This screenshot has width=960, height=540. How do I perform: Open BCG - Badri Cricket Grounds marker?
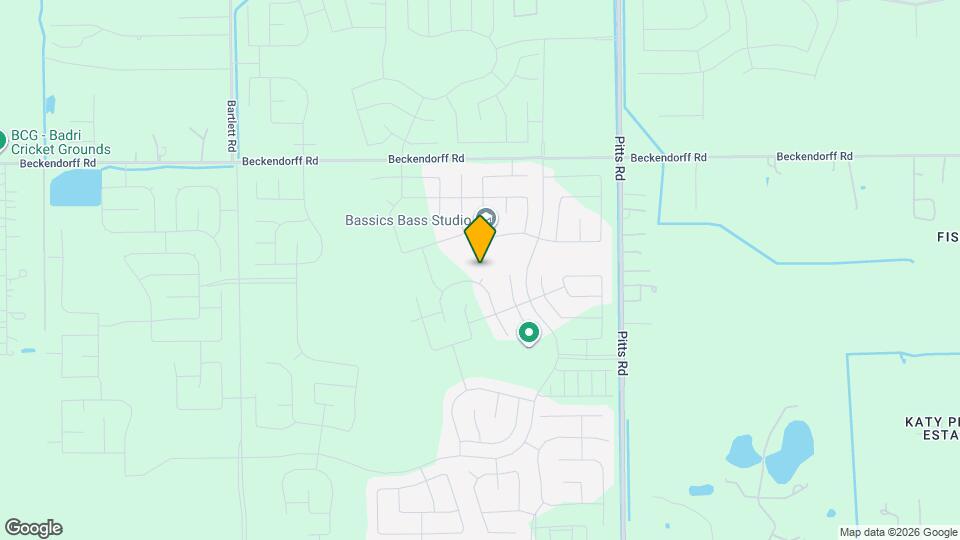(x=2, y=141)
